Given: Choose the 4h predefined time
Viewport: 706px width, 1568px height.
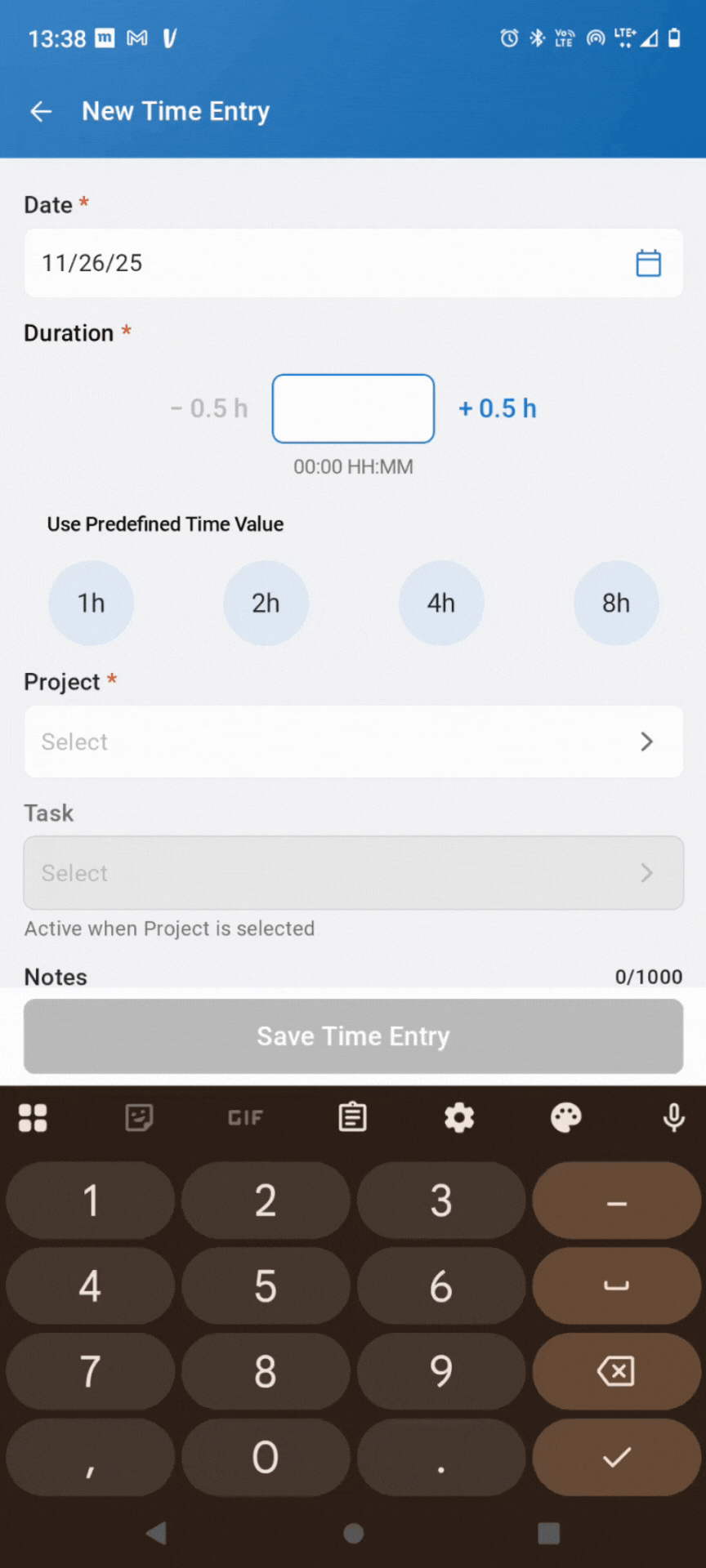Looking at the screenshot, I should click(441, 603).
